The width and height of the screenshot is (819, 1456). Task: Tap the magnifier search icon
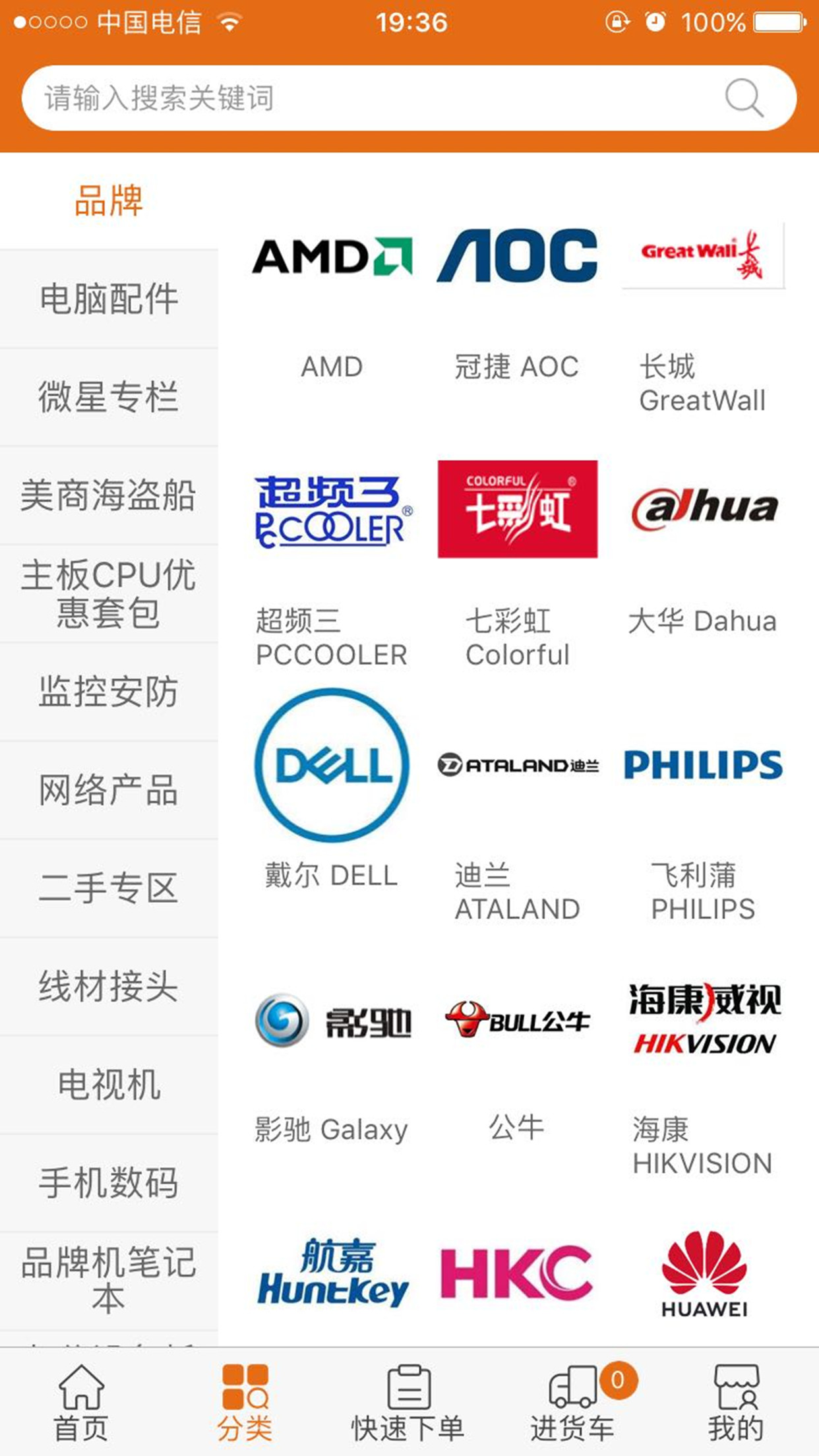pyautogui.click(x=744, y=99)
